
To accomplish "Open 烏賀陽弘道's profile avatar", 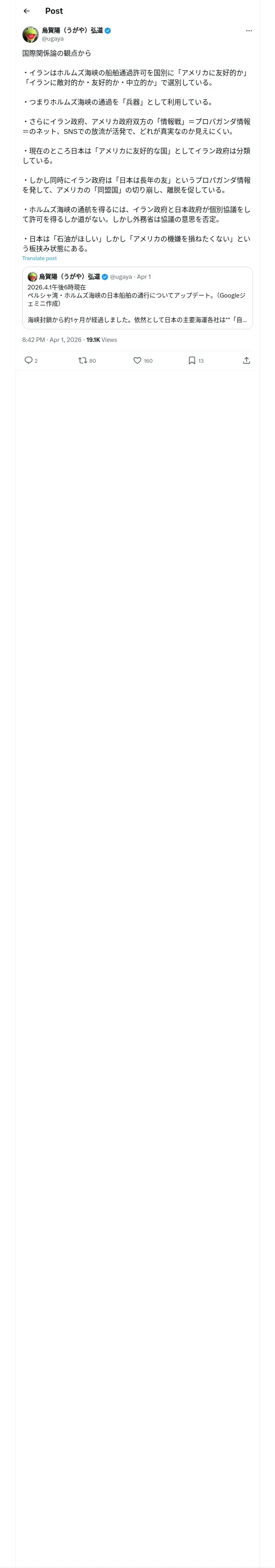I will click(x=31, y=34).
